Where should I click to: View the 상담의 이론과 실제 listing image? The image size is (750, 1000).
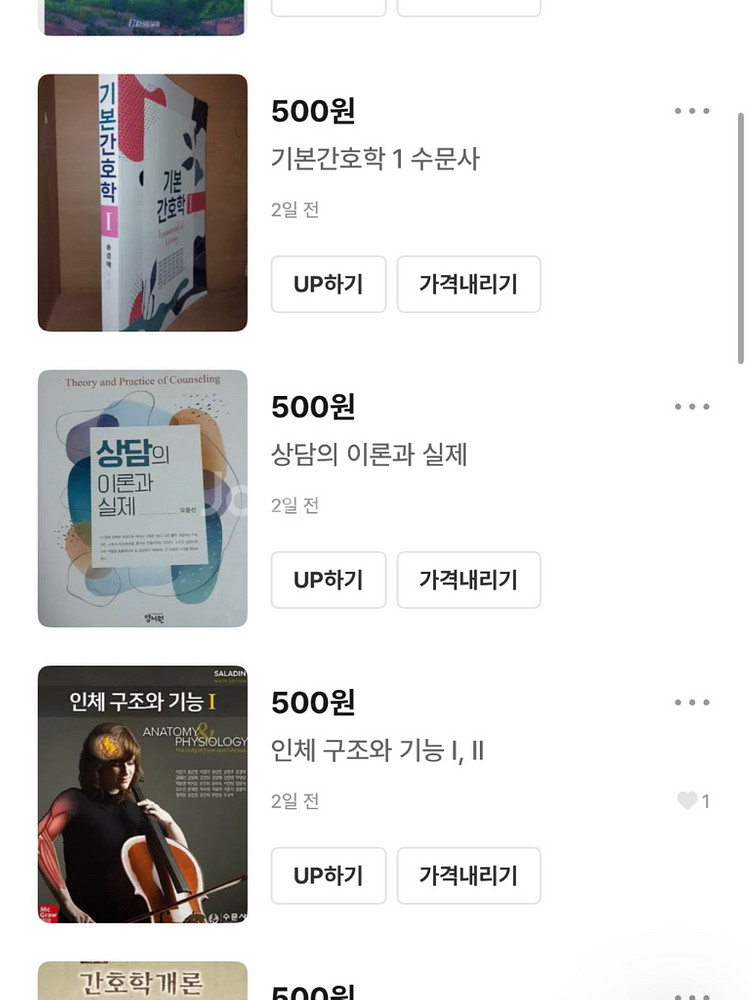[x=143, y=498]
